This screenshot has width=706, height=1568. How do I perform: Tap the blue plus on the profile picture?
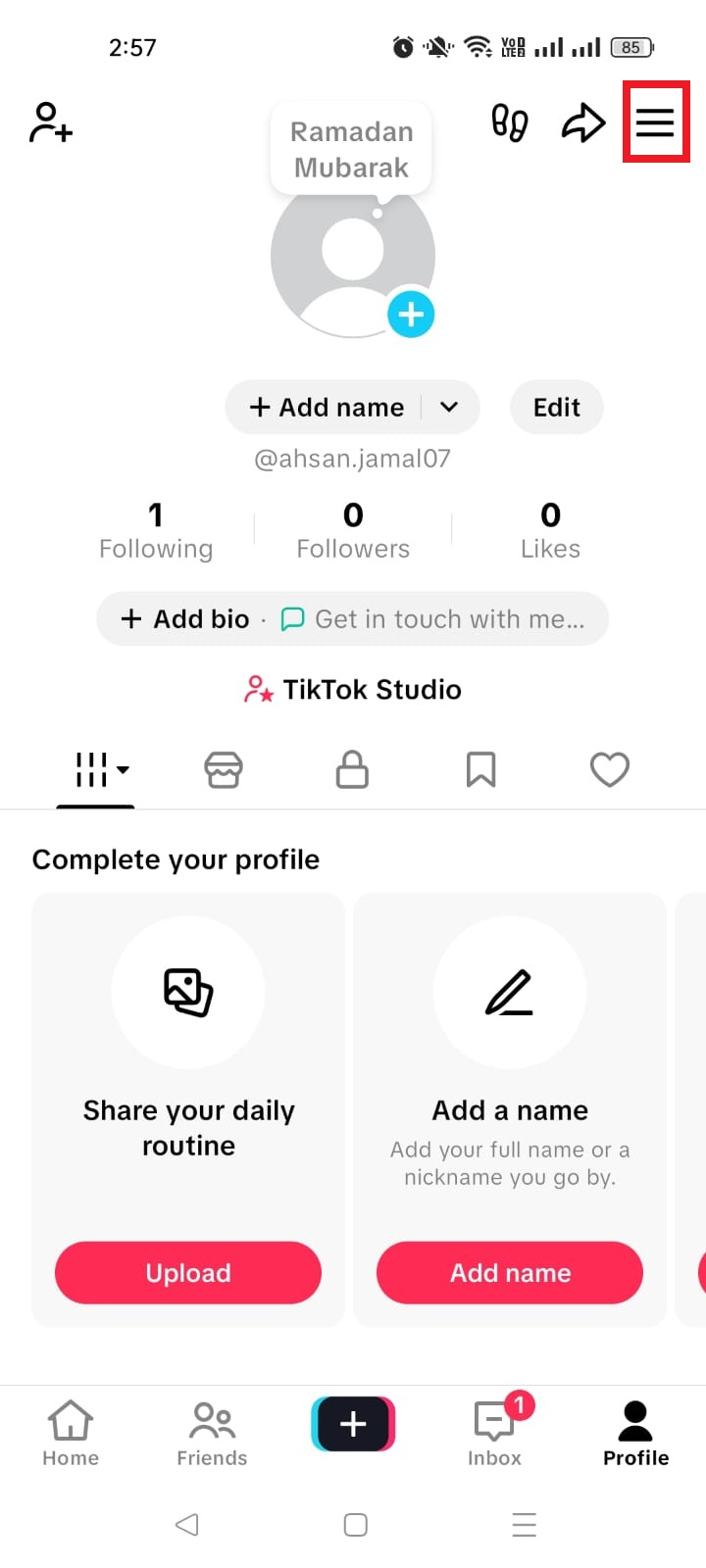point(412,315)
